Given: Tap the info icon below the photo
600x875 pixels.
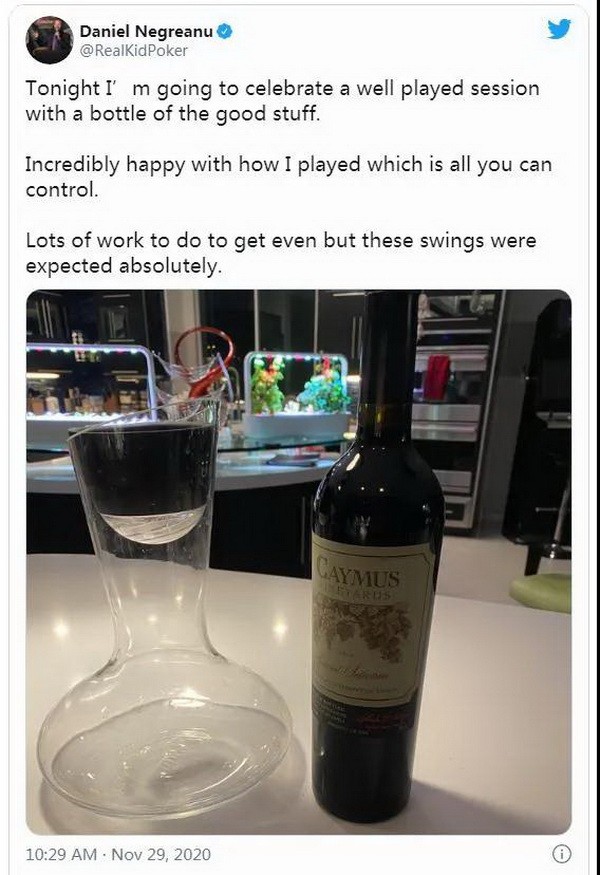Looking at the screenshot, I should click(x=561, y=855).
